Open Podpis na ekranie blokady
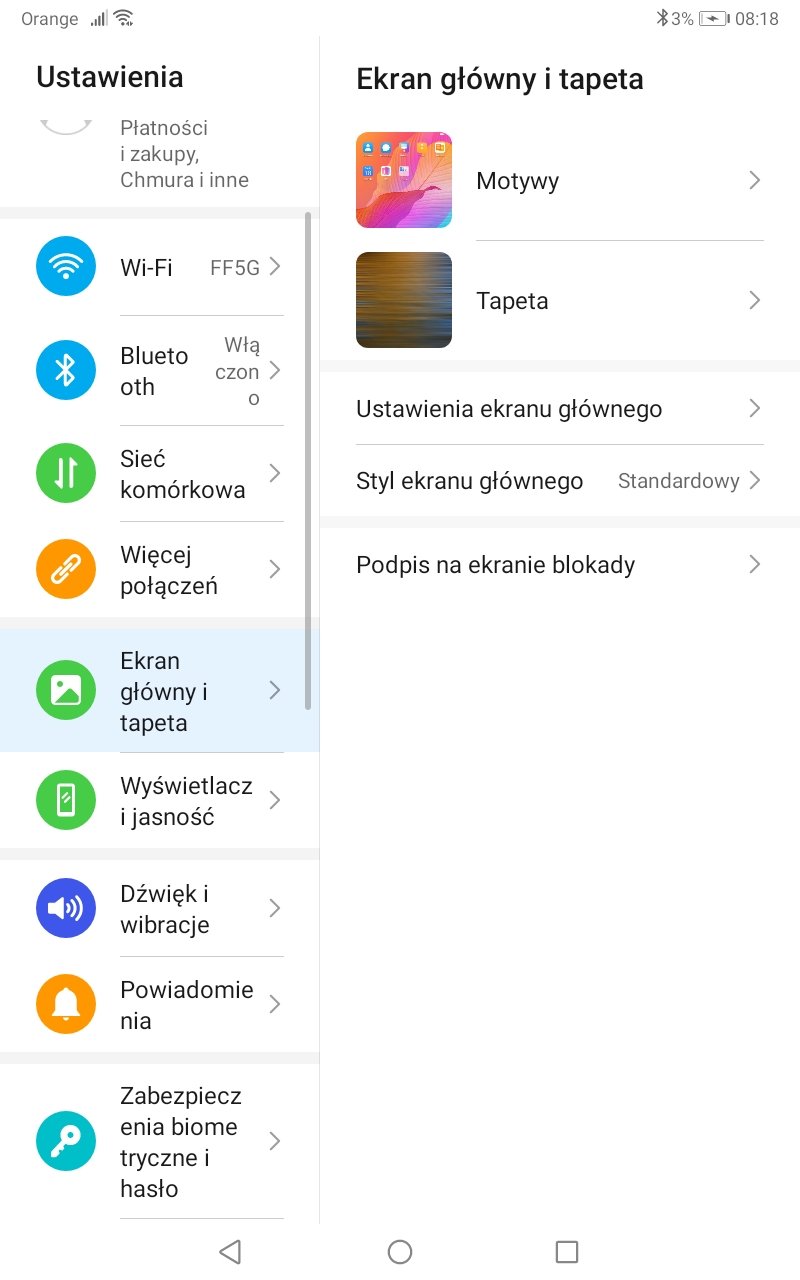 (558, 565)
